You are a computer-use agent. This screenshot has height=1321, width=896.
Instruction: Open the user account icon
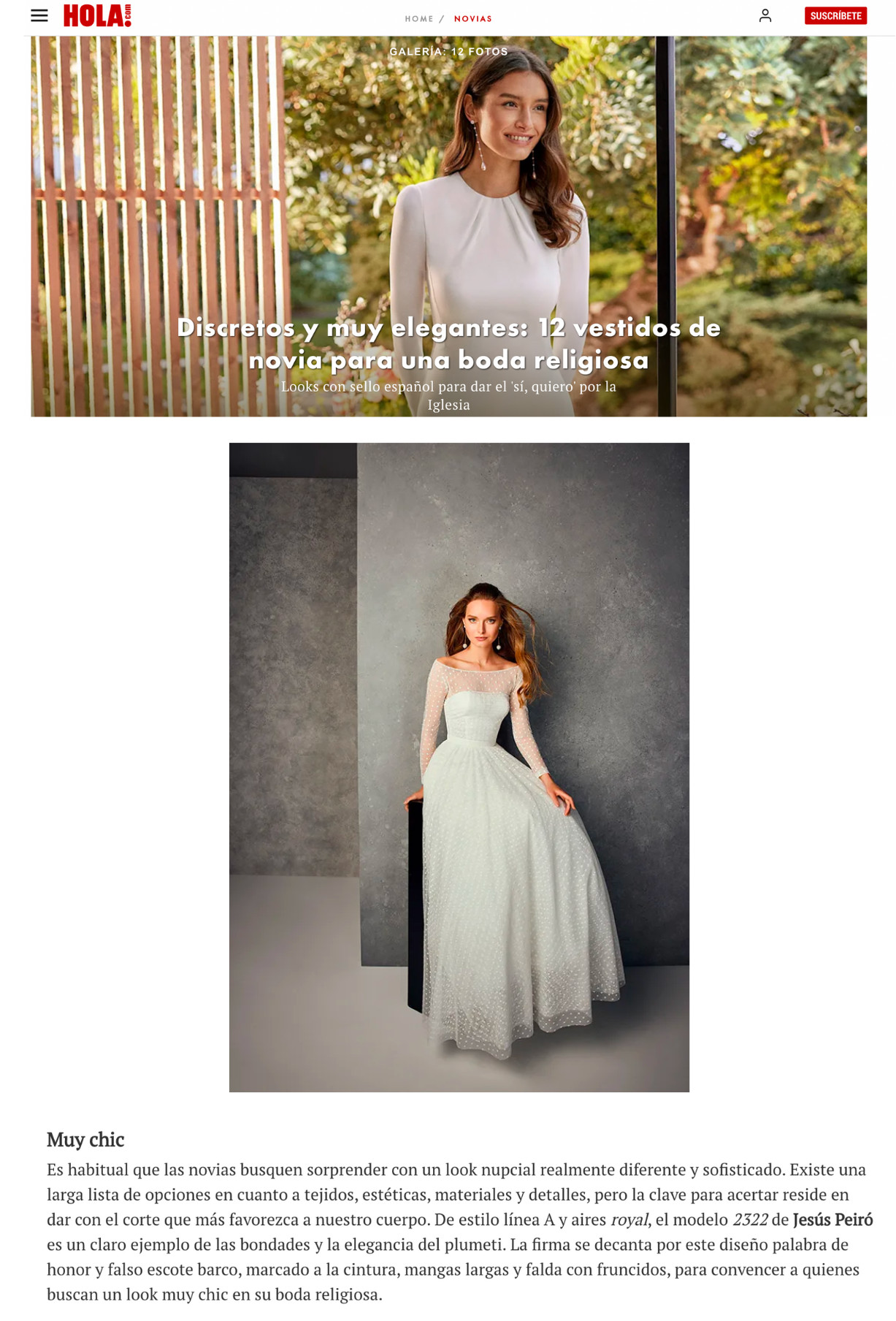tap(765, 15)
